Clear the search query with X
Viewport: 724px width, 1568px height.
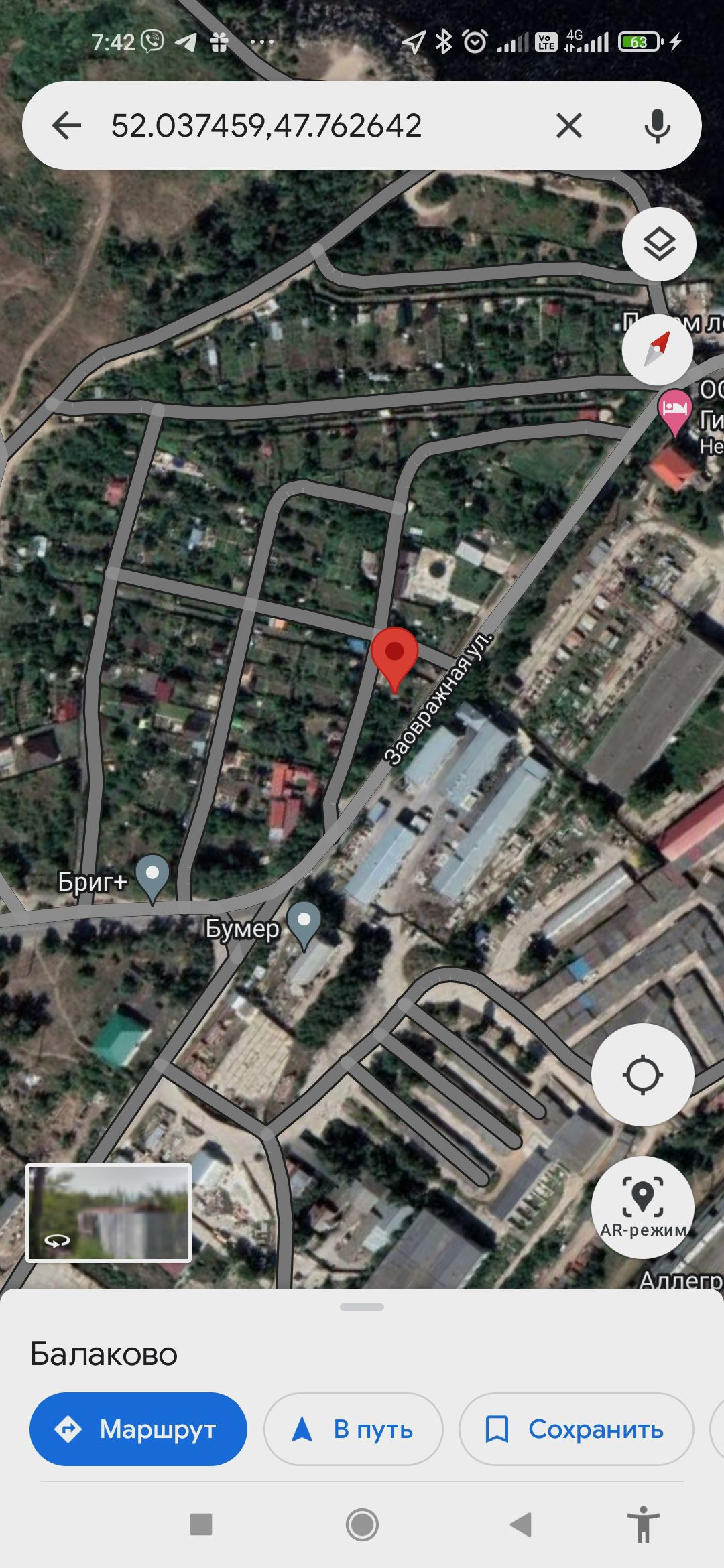tap(568, 125)
